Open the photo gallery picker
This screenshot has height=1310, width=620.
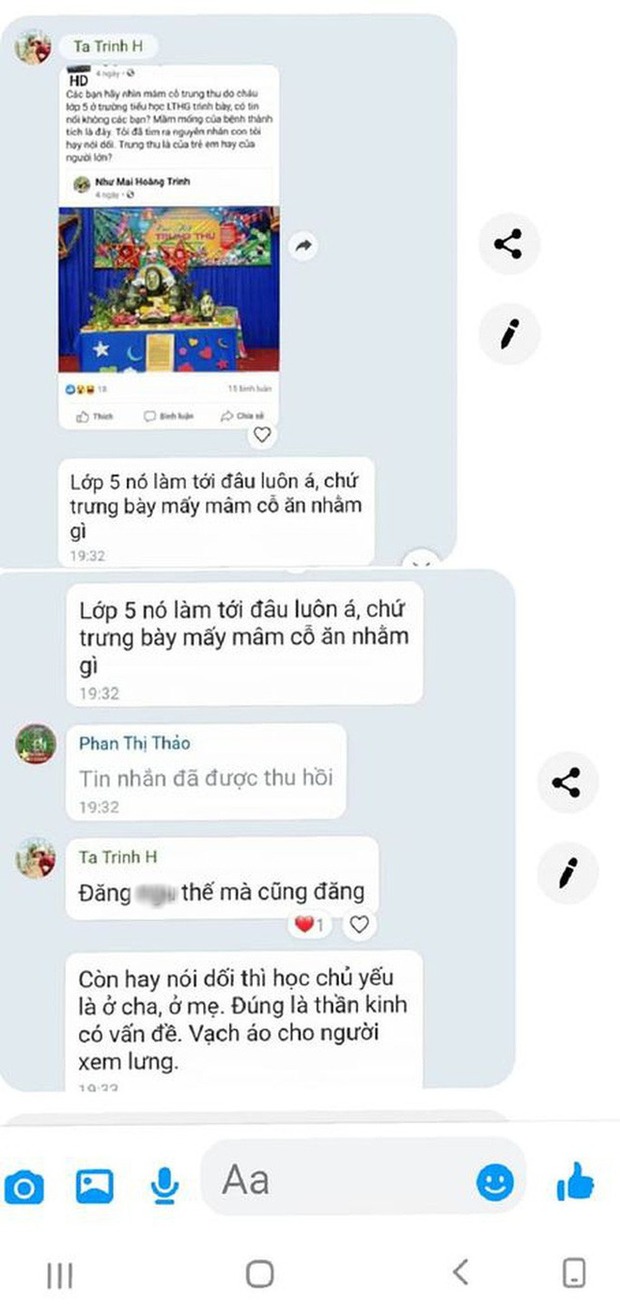(95, 1186)
